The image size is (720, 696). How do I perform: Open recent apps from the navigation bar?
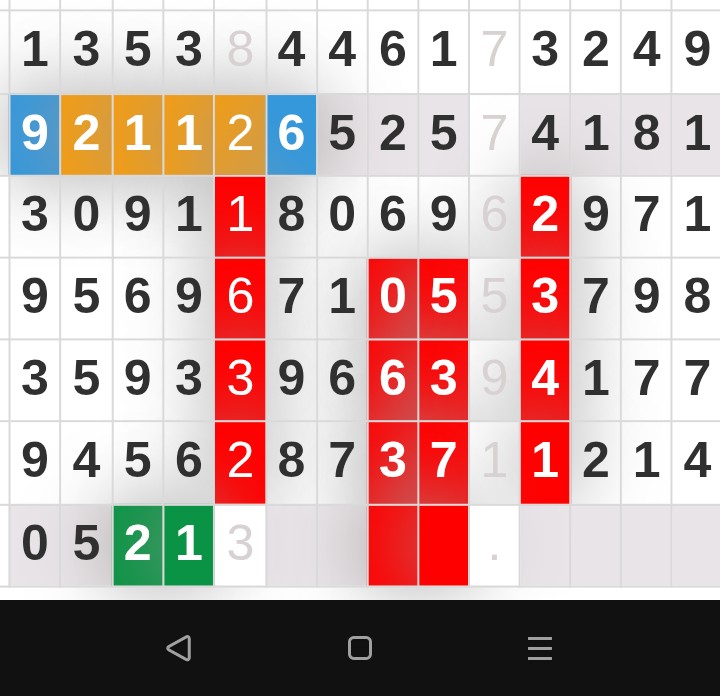pos(540,648)
